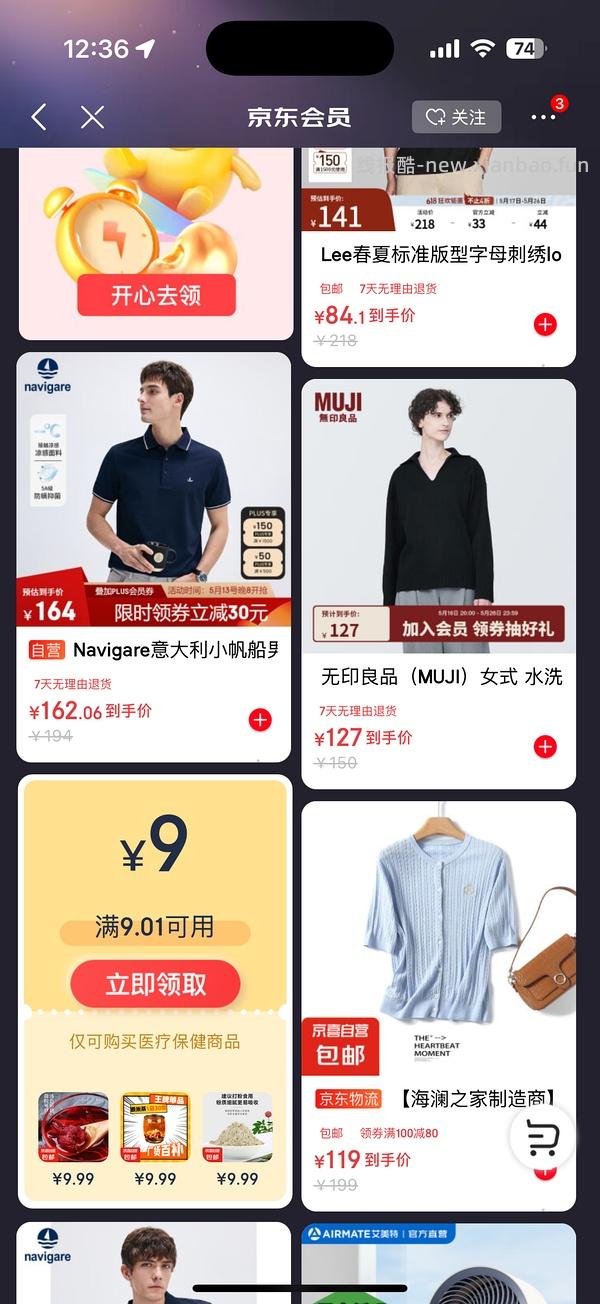Open the Lee春夏标准版型 product card
This screenshot has height=1304, width=600.
pos(440,255)
